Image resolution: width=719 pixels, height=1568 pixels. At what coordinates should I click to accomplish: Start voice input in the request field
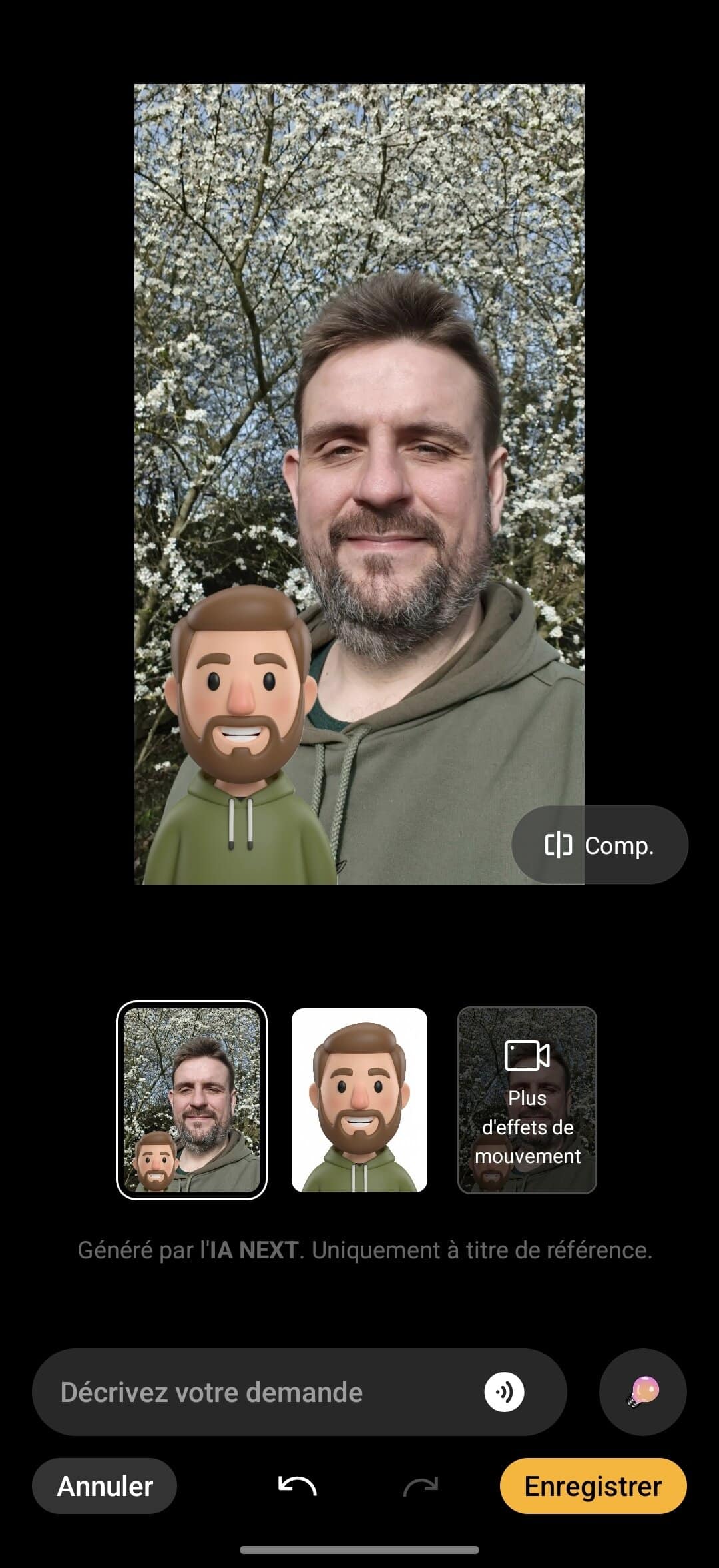tap(504, 1392)
